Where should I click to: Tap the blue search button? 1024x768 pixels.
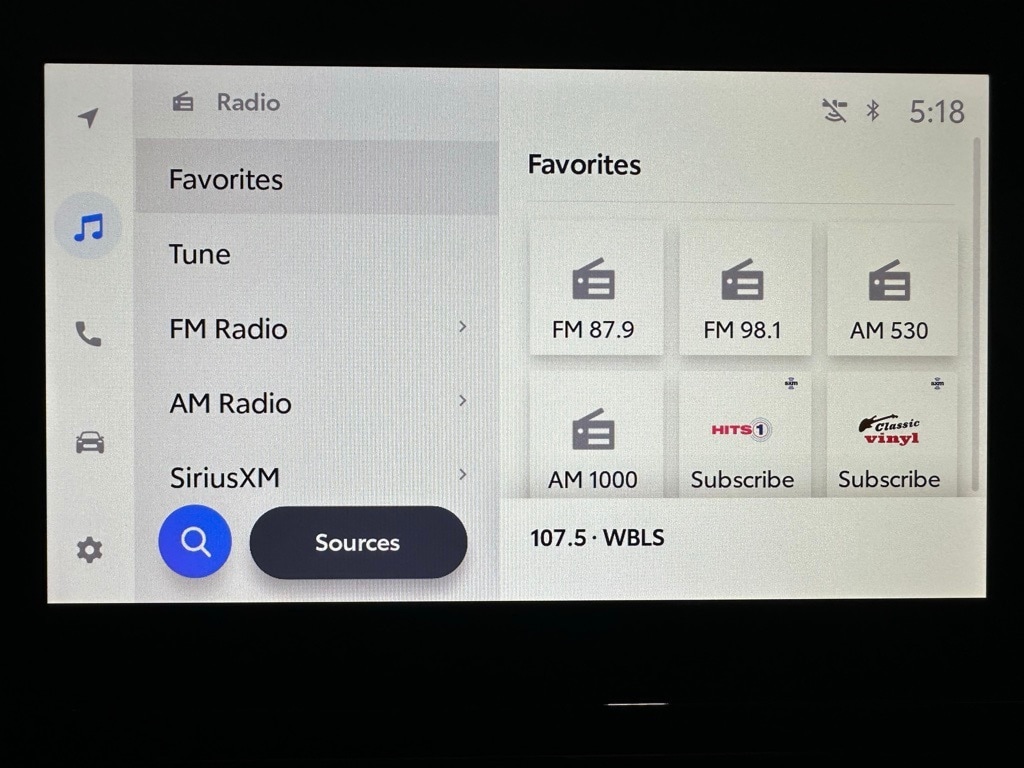[x=195, y=542]
